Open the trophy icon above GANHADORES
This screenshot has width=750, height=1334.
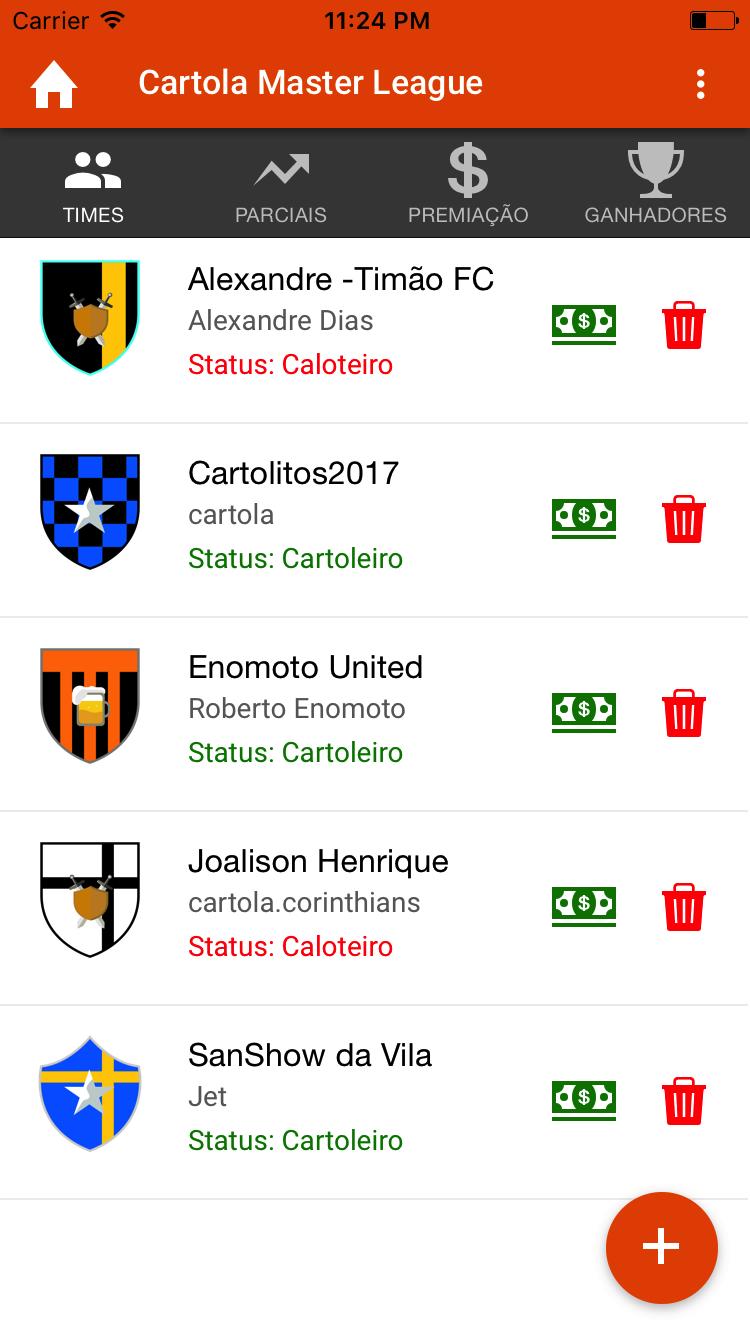[655, 170]
